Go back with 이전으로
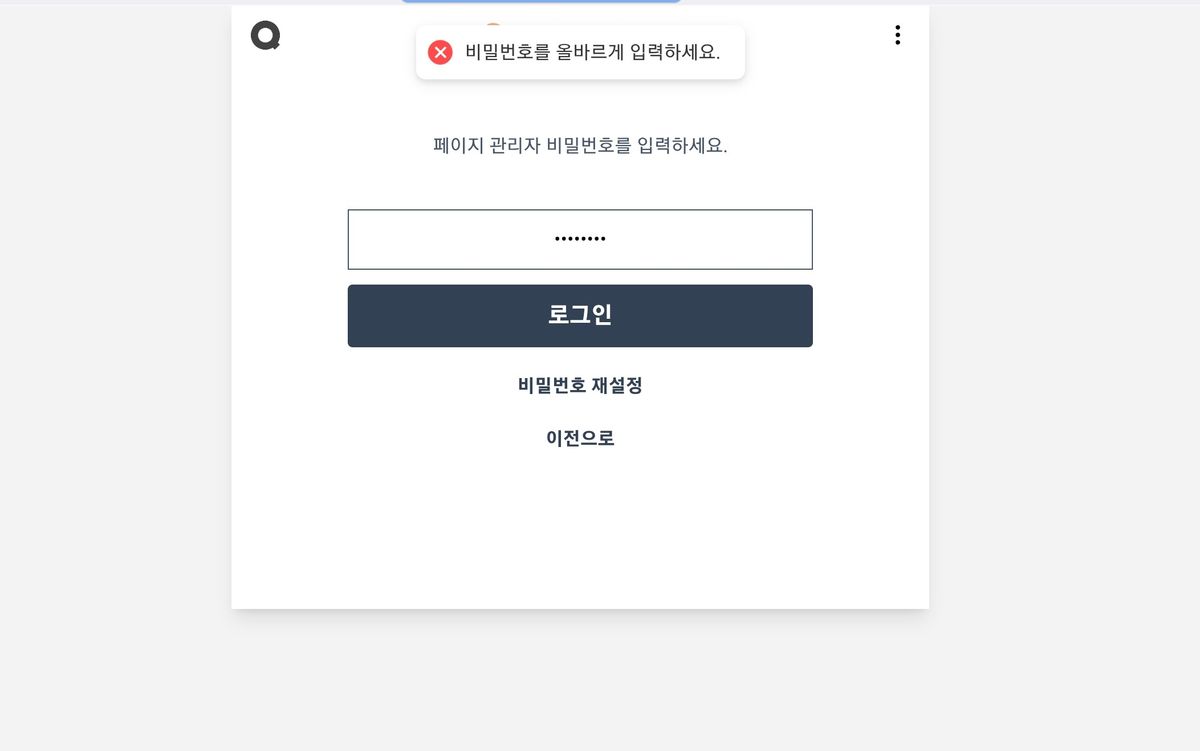1200x751 pixels. [x=580, y=438]
